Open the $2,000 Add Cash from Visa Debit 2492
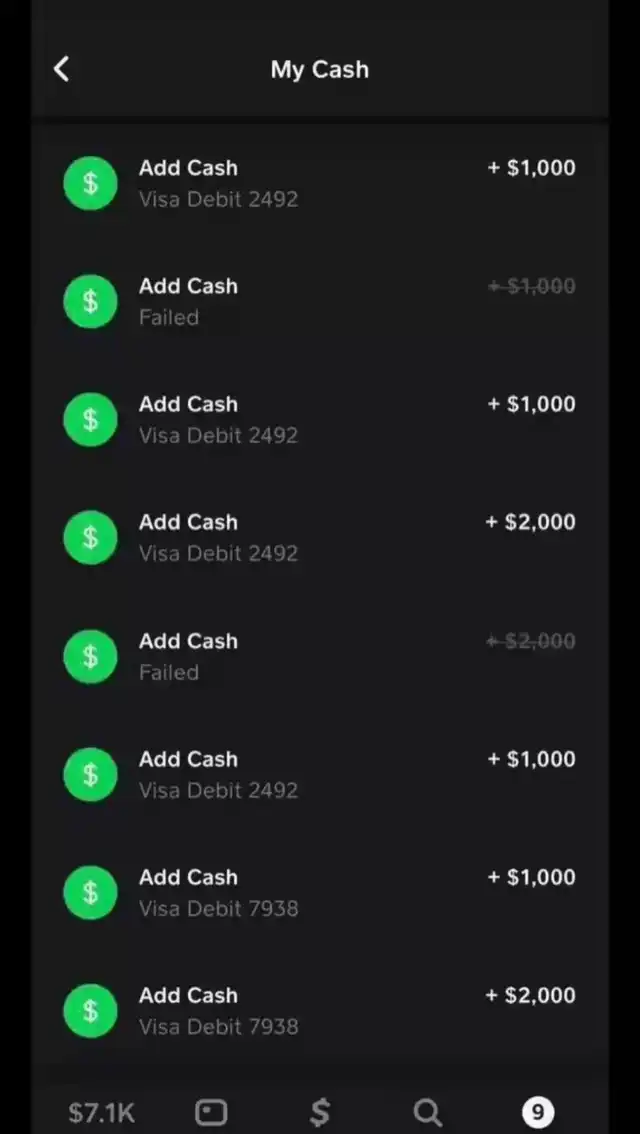Viewport: 640px width, 1134px height. pos(320,537)
